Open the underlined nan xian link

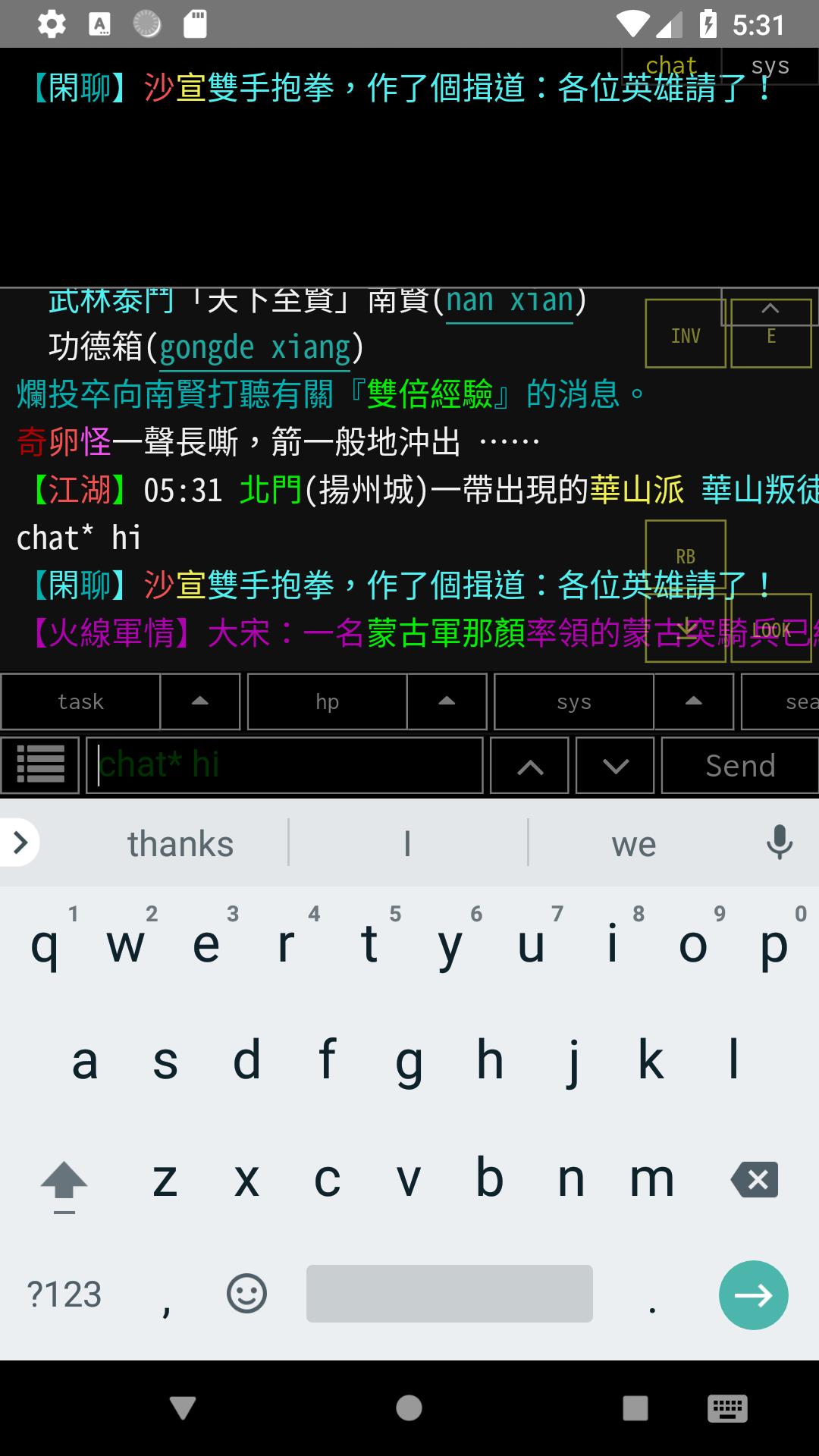pos(510,300)
